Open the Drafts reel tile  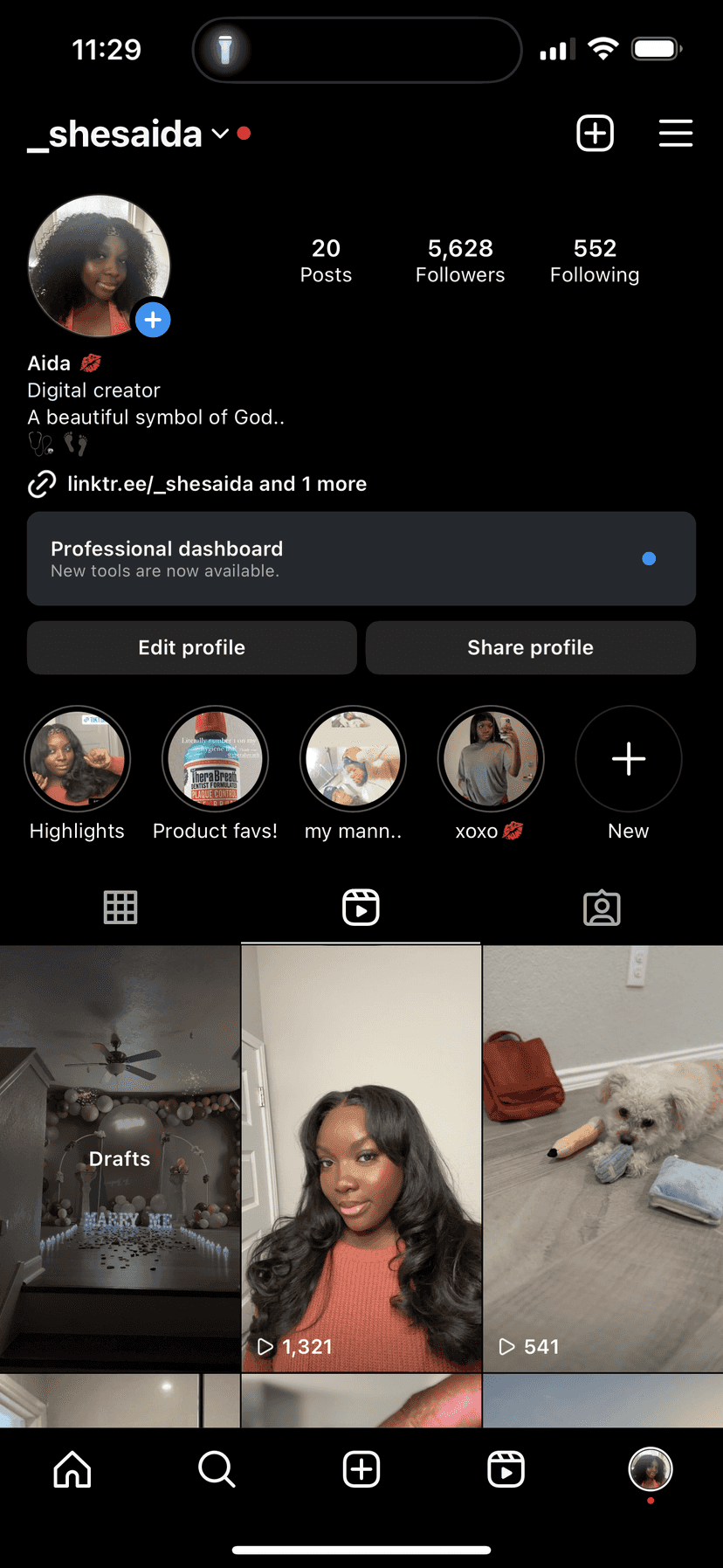[120, 1158]
